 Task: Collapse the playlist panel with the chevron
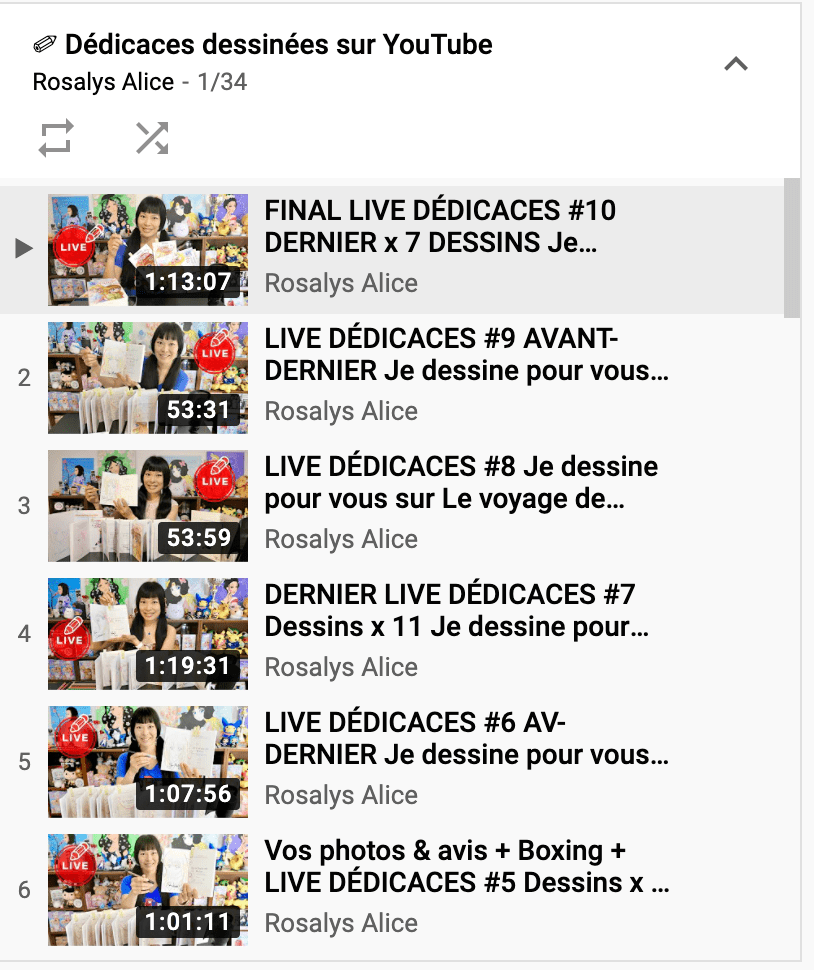pyautogui.click(x=736, y=65)
